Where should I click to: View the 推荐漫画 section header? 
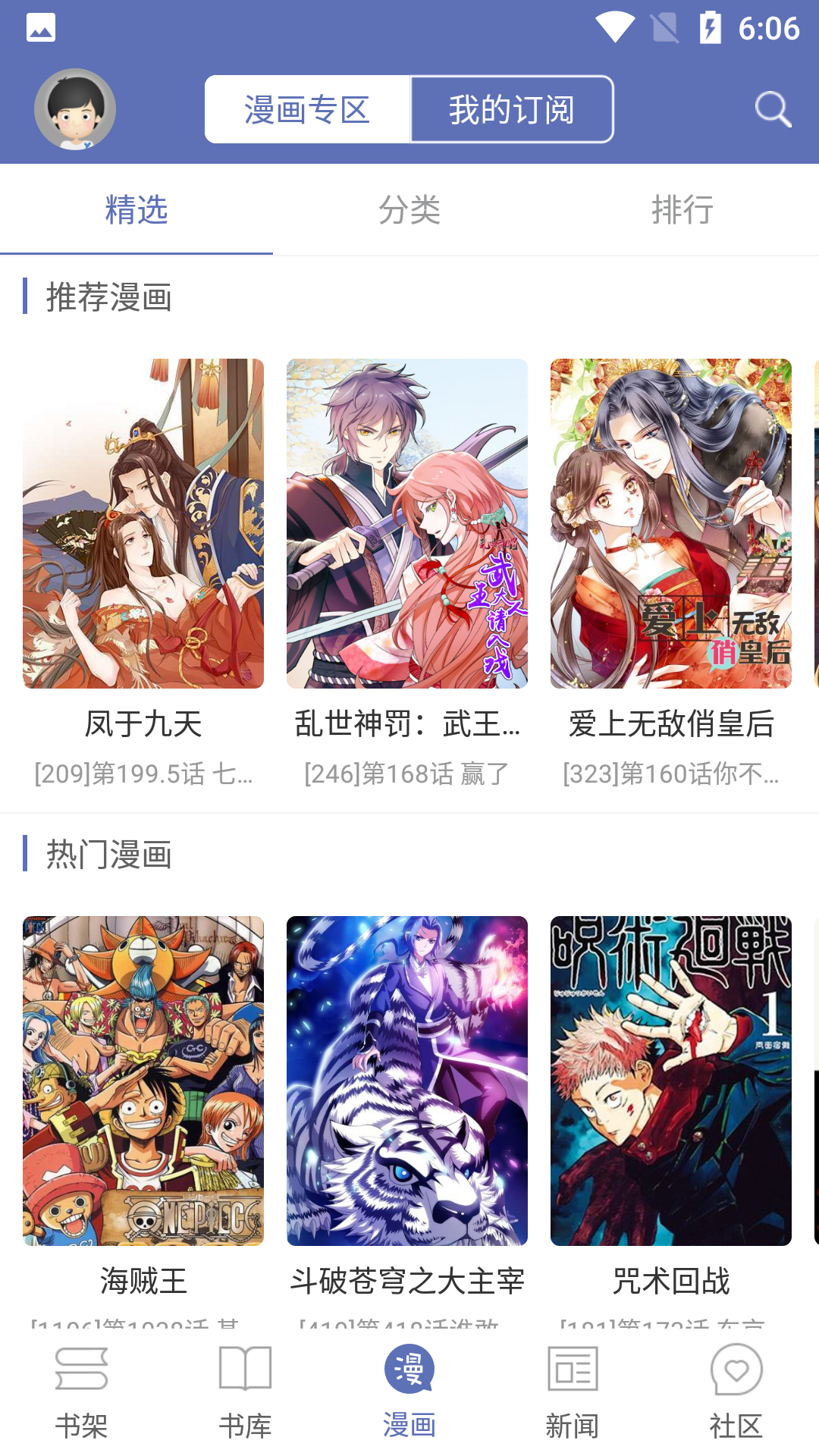pos(108,297)
